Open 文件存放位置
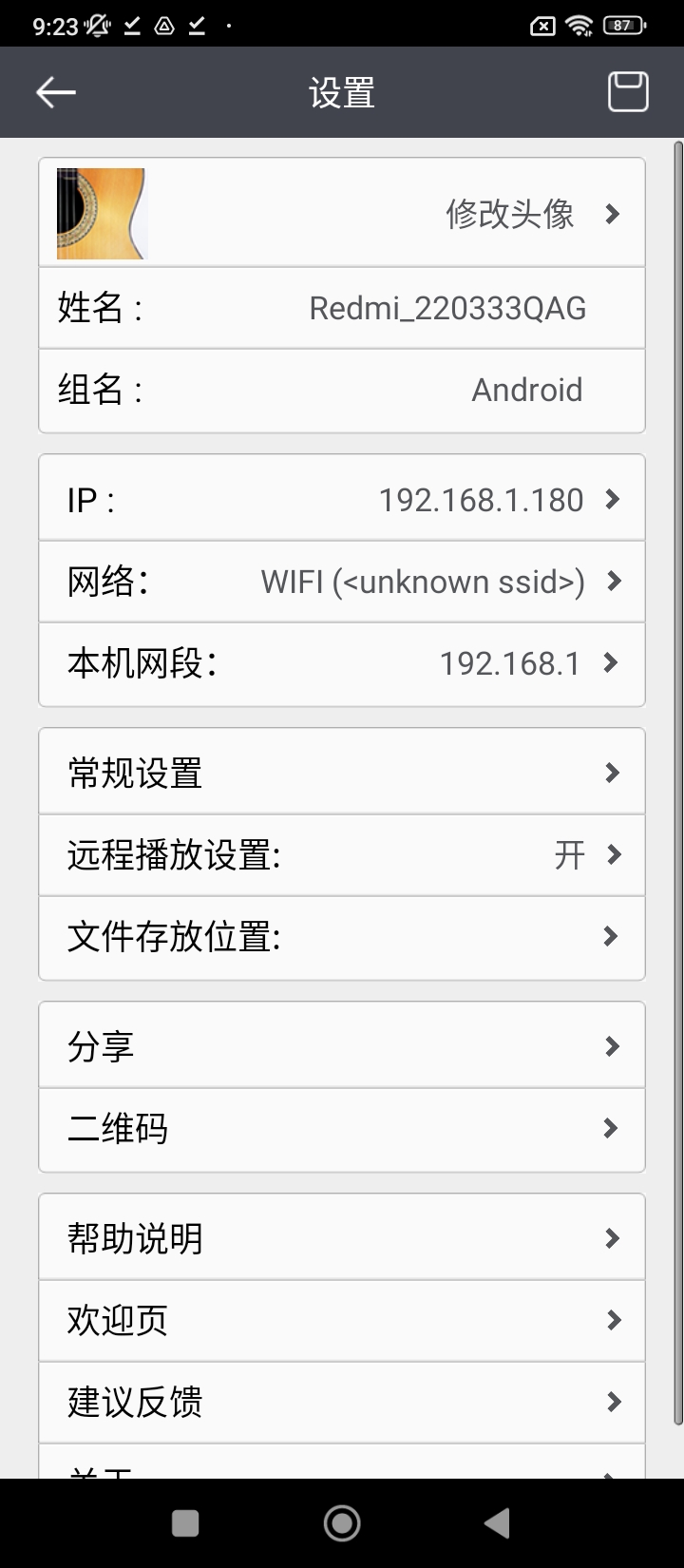The height and width of the screenshot is (1568, 684). tap(342, 937)
